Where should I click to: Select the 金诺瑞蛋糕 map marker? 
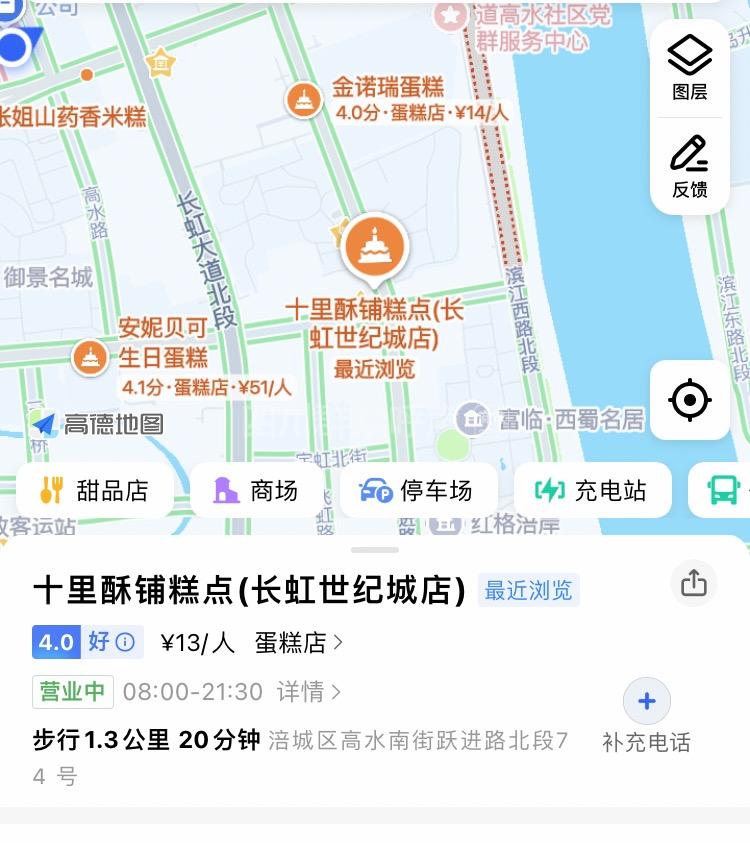303,100
